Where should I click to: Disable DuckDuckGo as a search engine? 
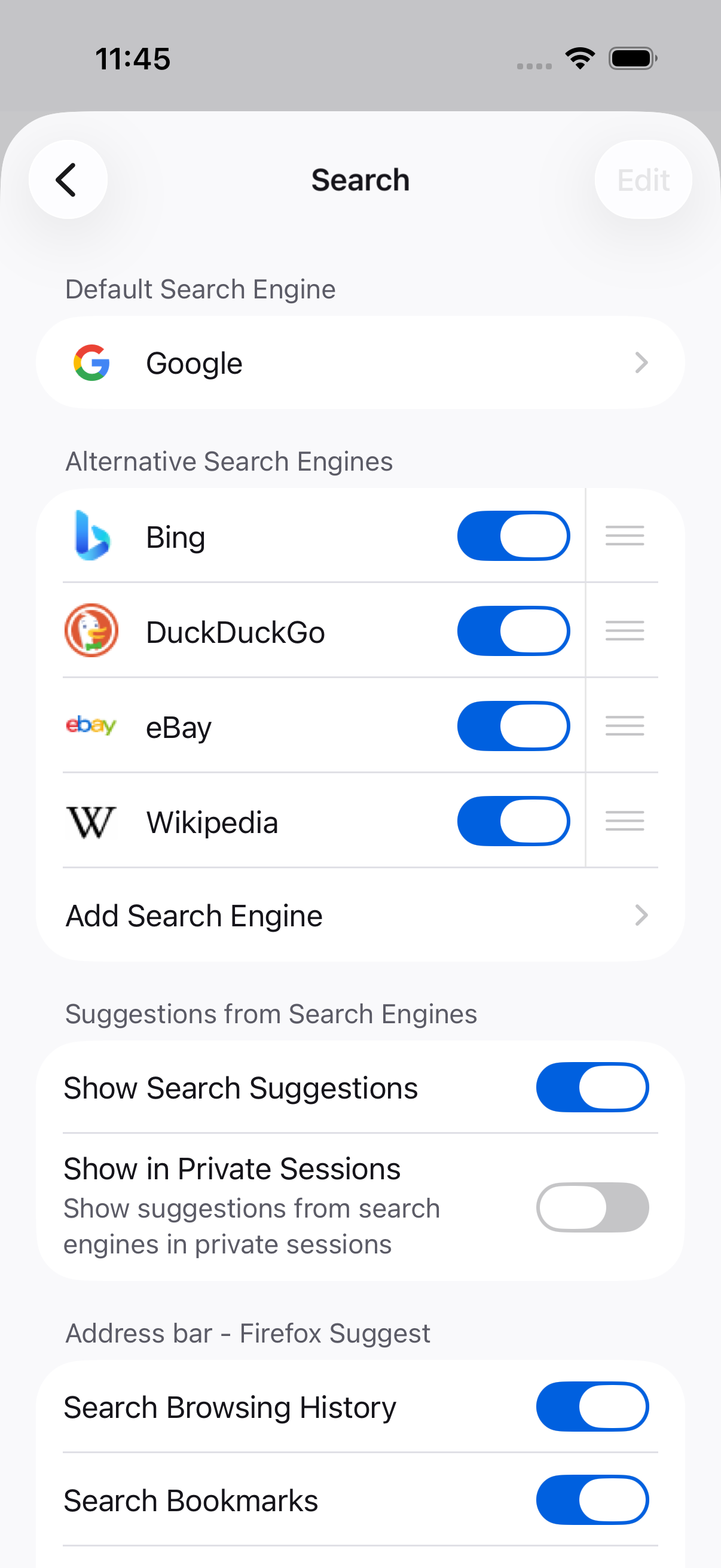point(513,630)
